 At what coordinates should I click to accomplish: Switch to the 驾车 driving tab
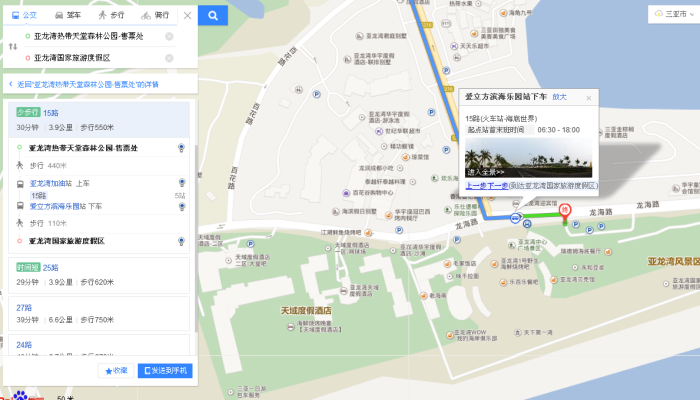click(70, 16)
